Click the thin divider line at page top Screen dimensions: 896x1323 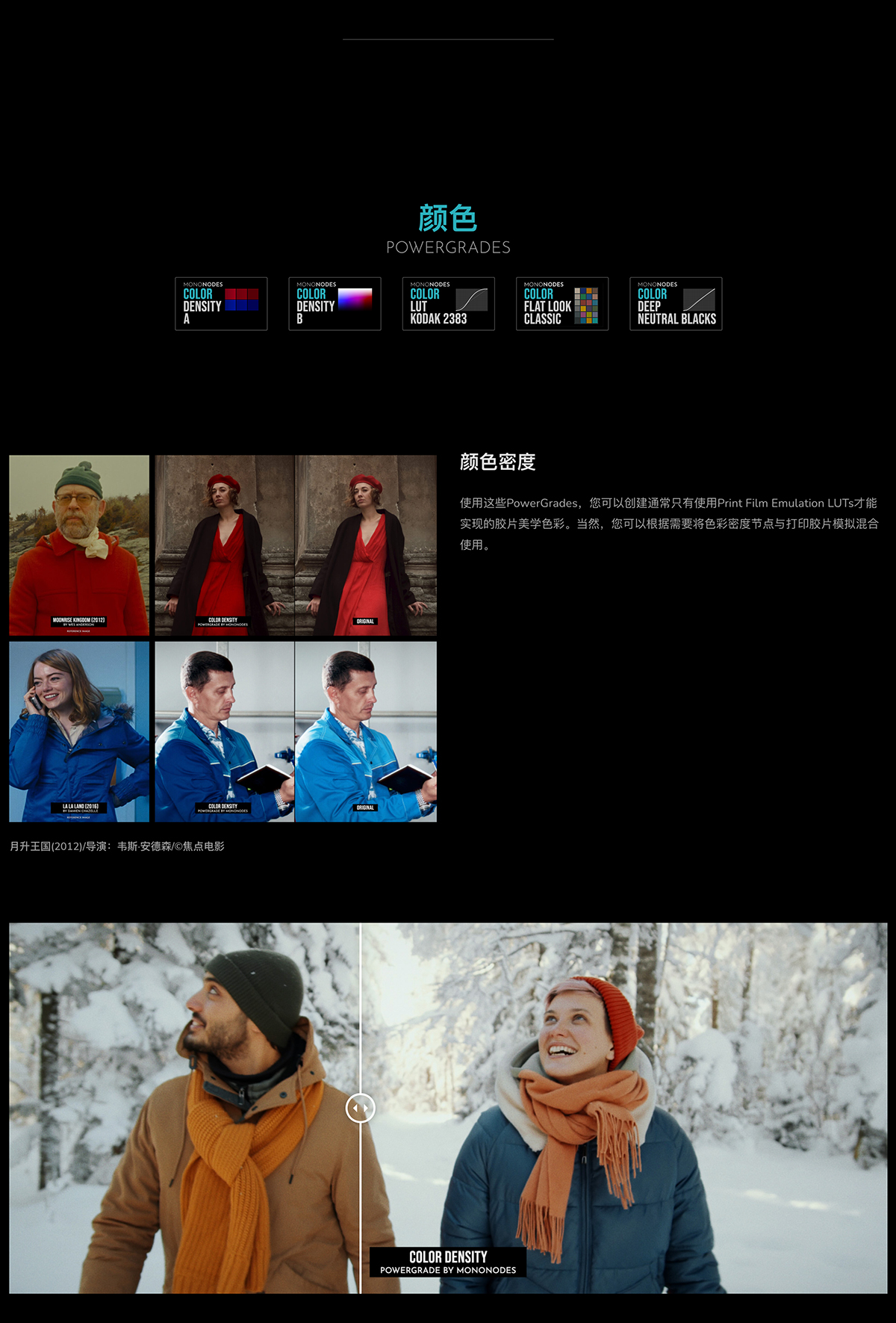pyautogui.click(x=447, y=37)
